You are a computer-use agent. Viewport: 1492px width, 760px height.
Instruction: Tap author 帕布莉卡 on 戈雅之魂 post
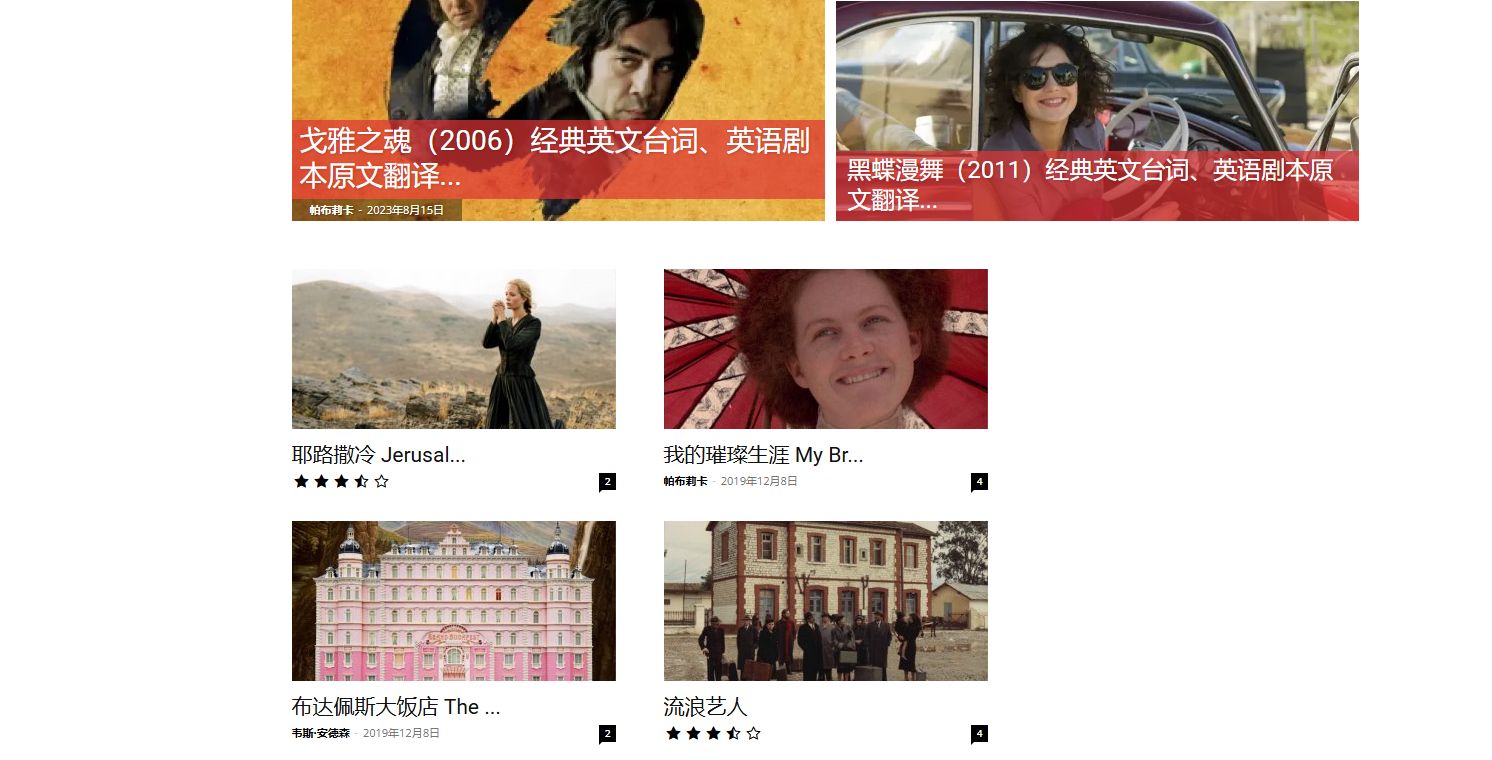(331, 210)
